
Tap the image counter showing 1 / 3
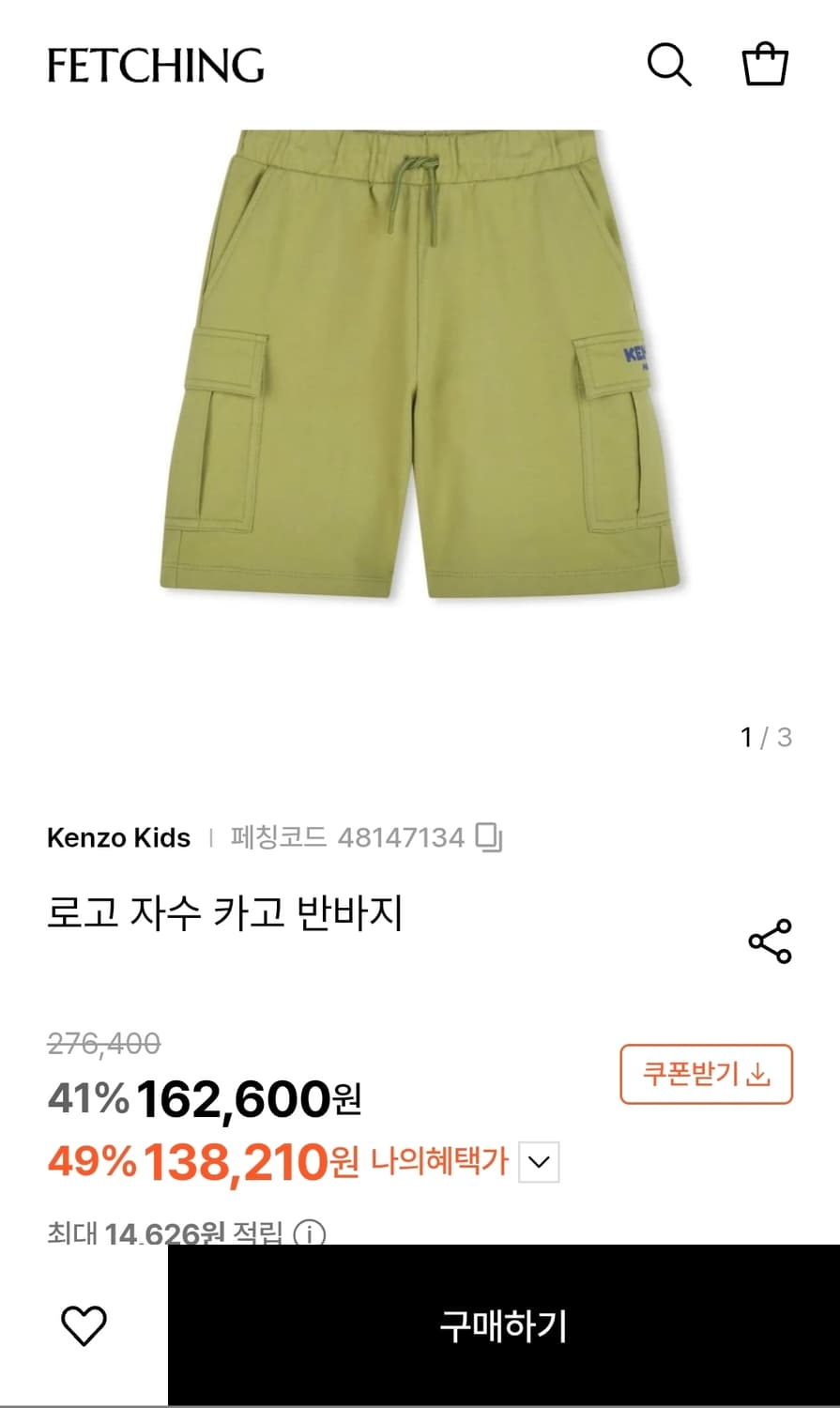click(x=766, y=738)
